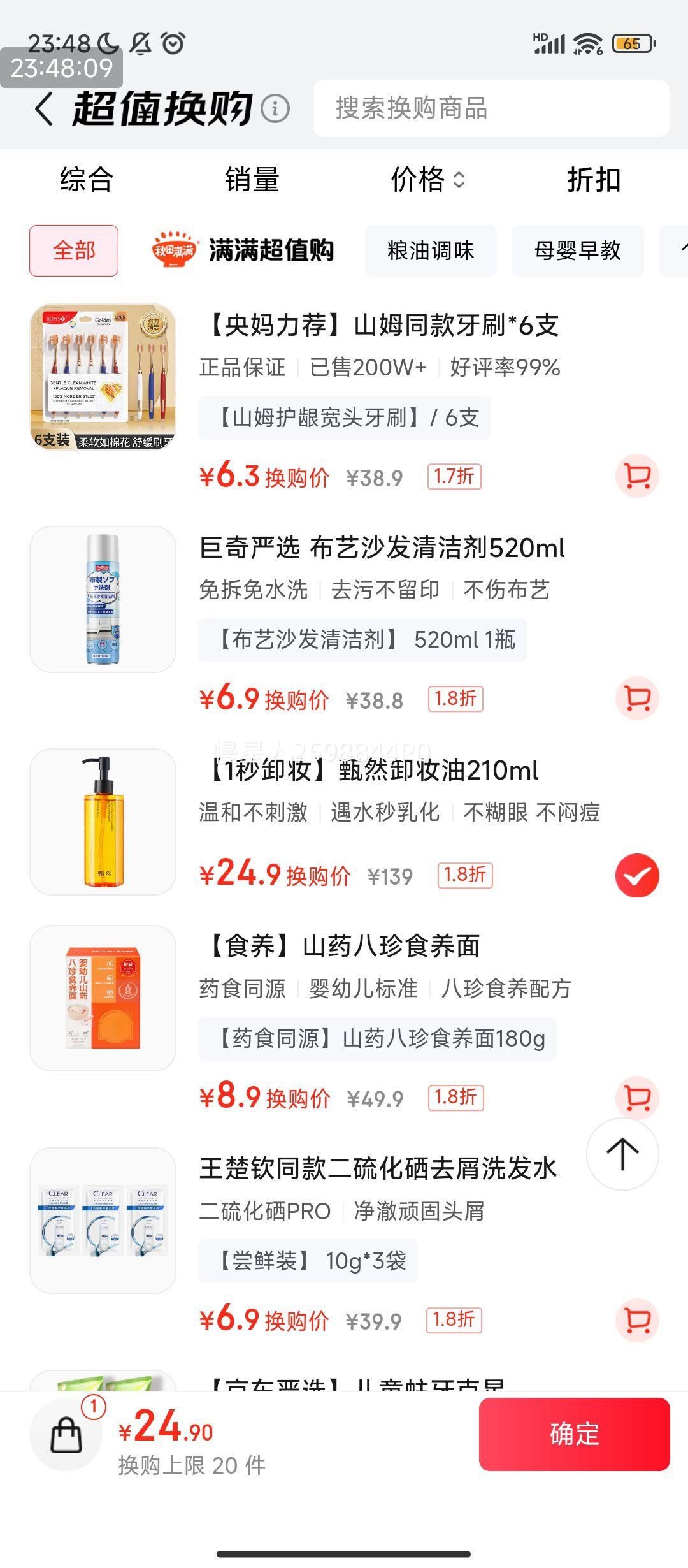
Task: Select the 全部 category chip
Action: (x=74, y=250)
